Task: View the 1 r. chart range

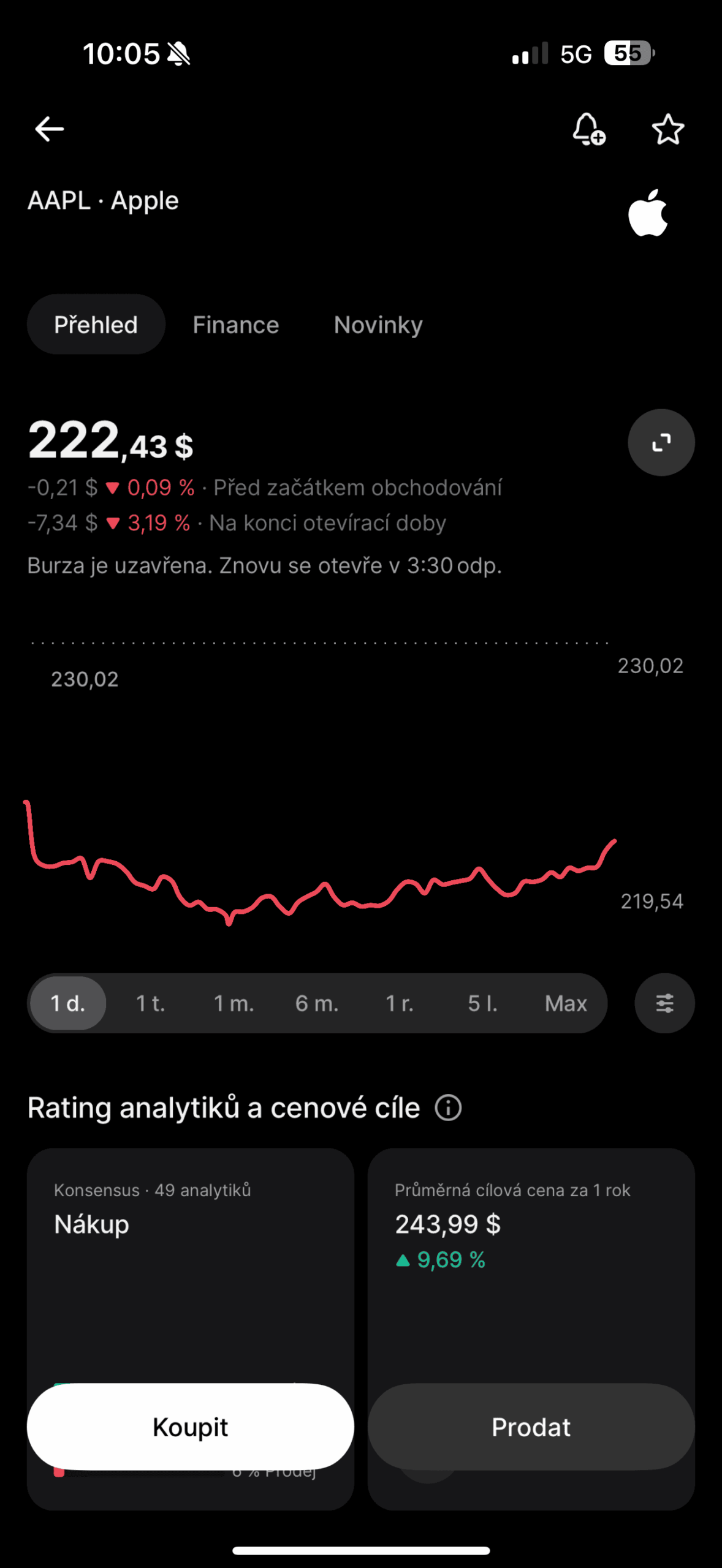Action: [400, 1003]
